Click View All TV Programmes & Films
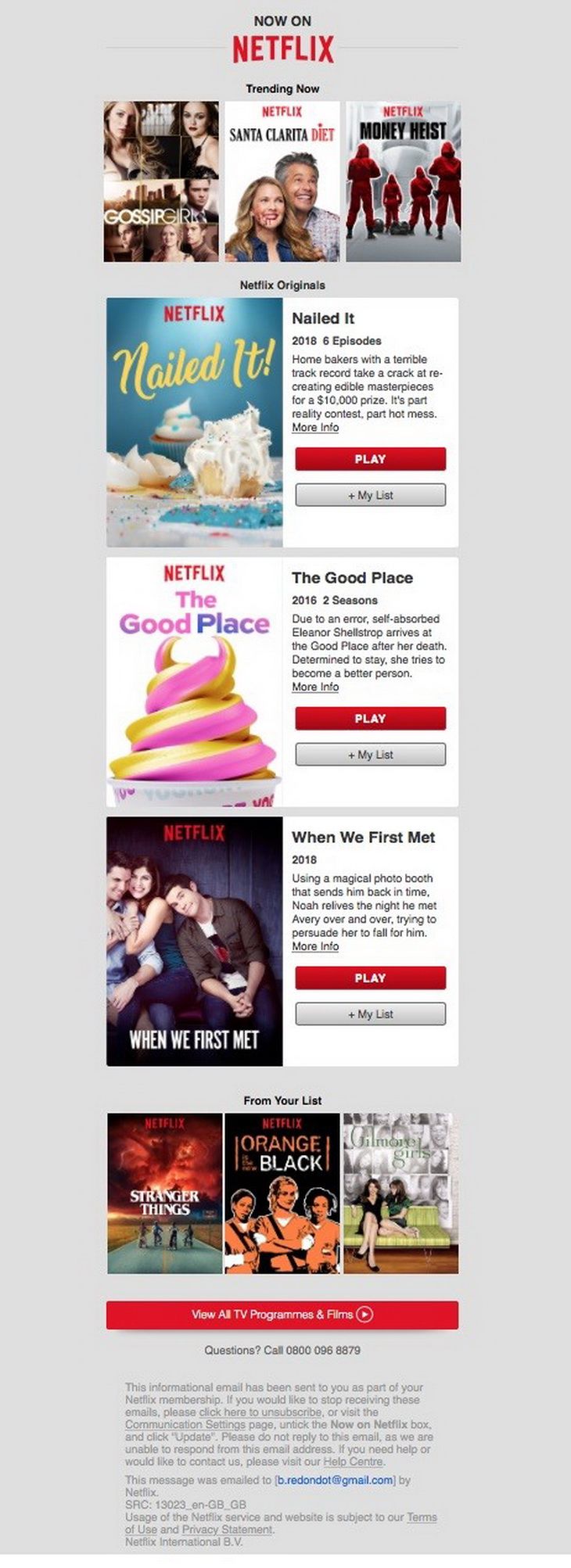Image resolution: width=571 pixels, height=1568 pixels. tap(285, 1314)
